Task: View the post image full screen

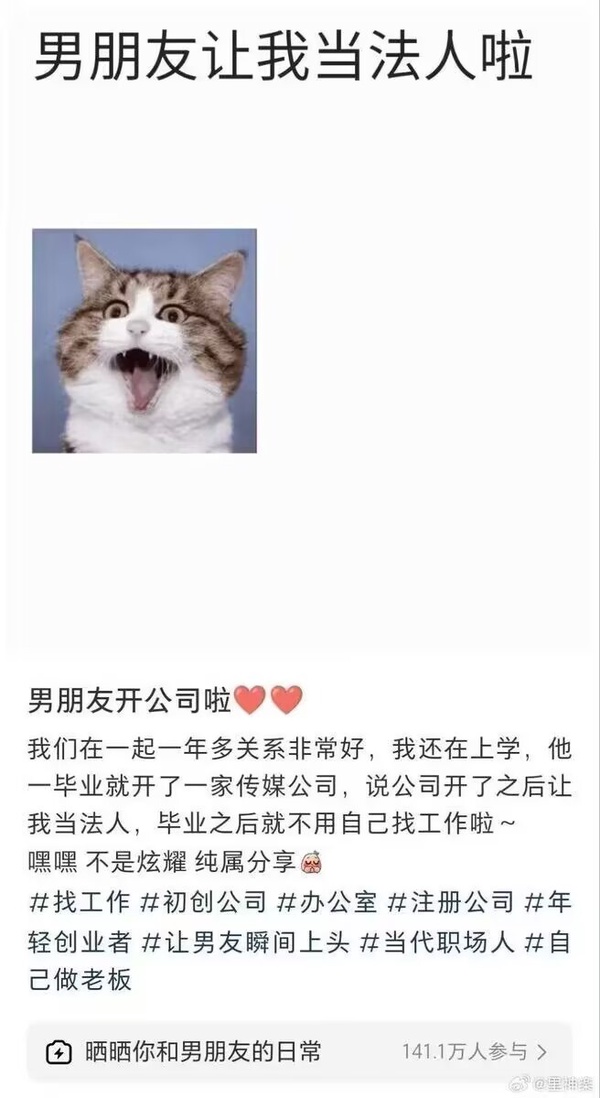Action: pos(144,341)
